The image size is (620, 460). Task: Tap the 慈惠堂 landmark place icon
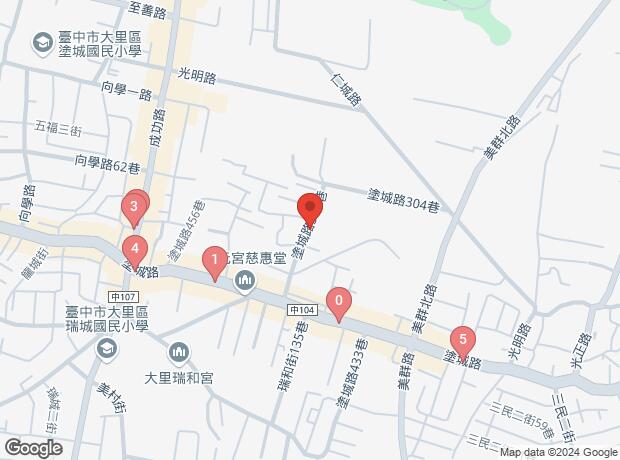(245, 285)
